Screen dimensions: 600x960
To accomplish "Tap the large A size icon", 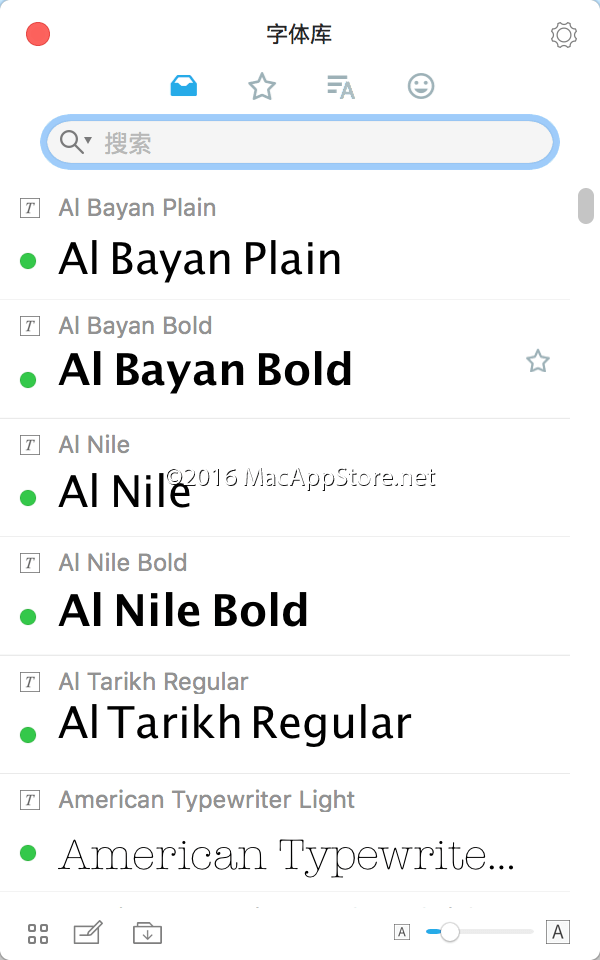I will (558, 933).
